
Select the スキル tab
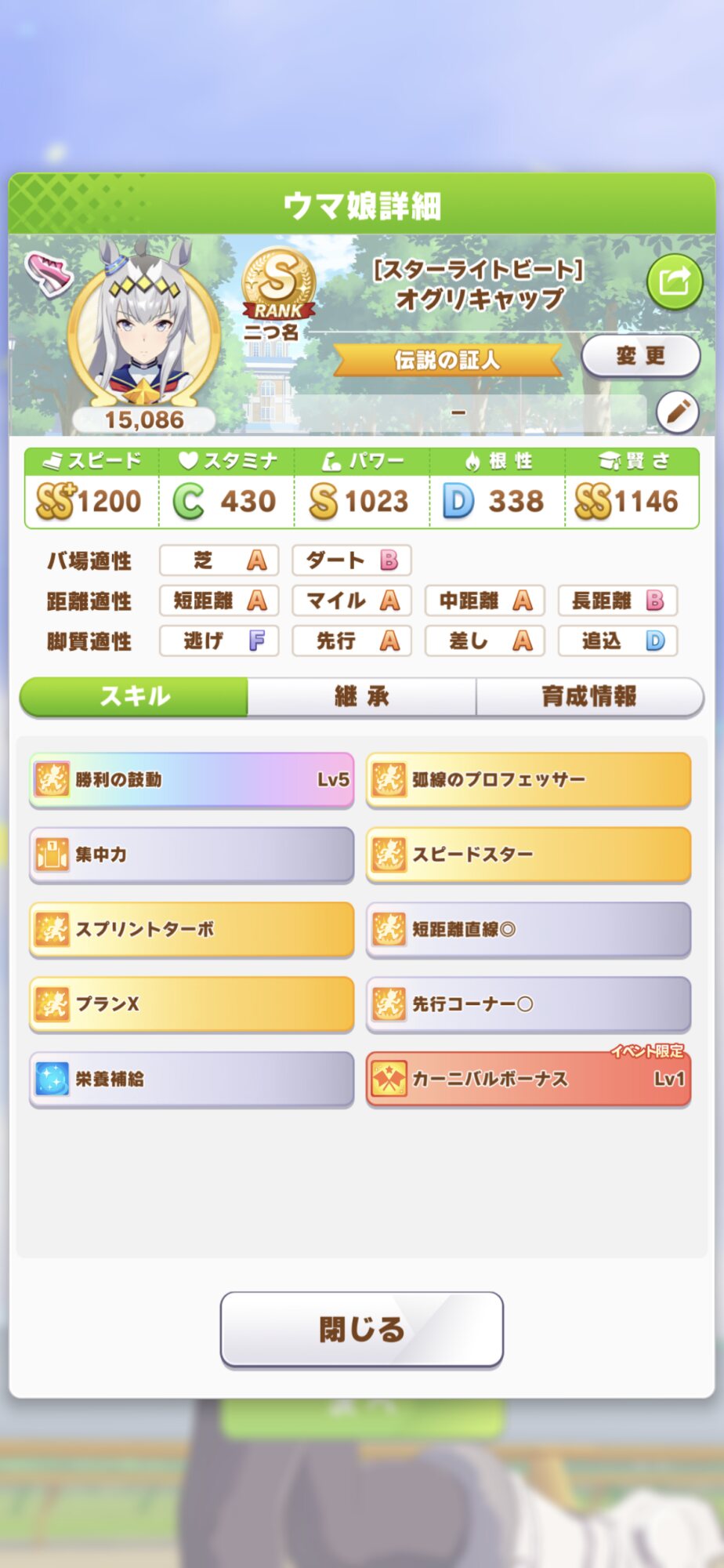click(134, 696)
